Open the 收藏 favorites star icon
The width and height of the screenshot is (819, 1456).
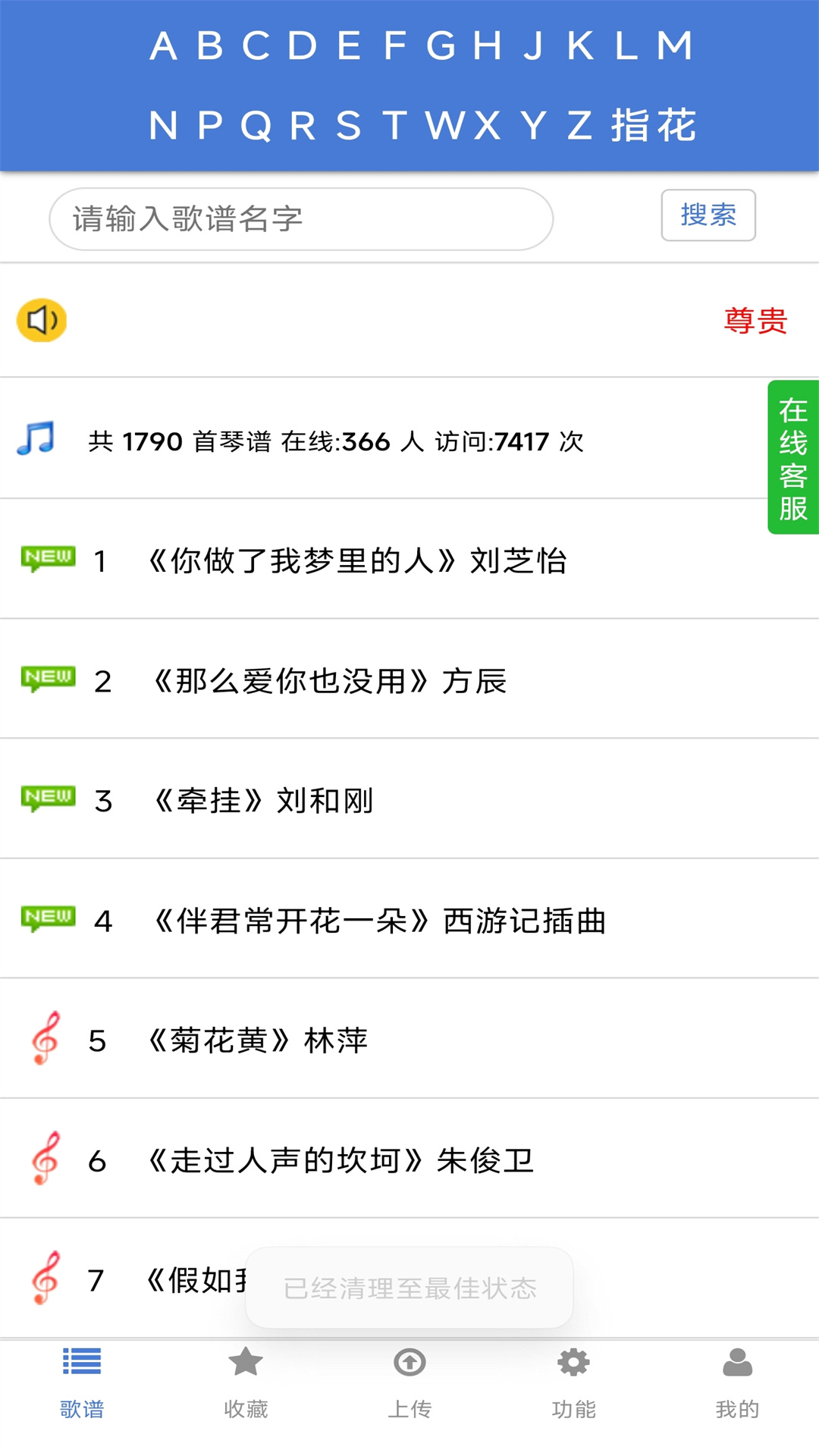coord(245,1363)
